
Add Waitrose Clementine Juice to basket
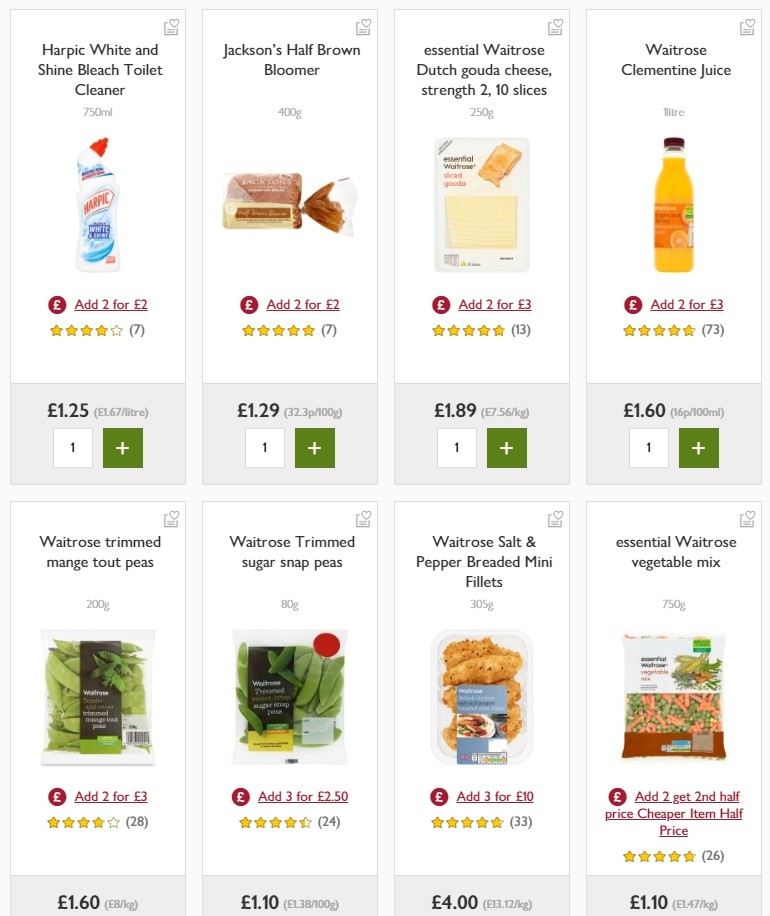tap(699, 448)
